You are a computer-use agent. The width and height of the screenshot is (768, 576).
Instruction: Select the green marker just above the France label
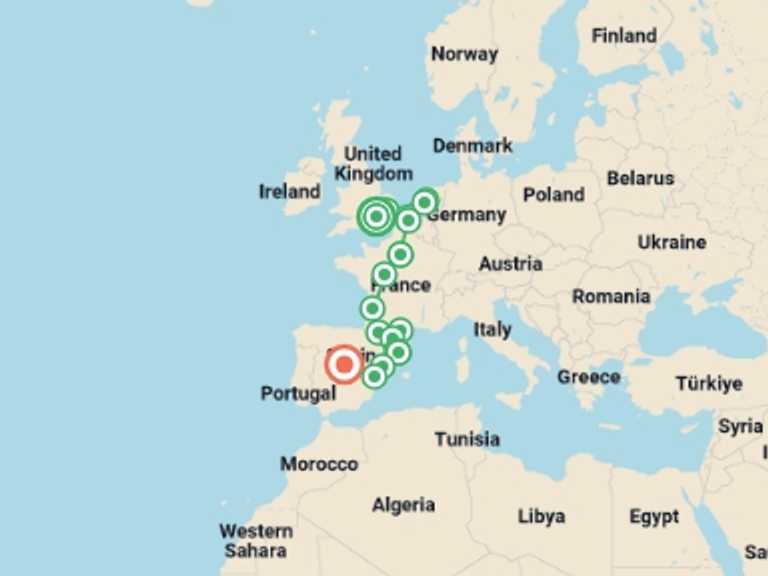[384, 274]
